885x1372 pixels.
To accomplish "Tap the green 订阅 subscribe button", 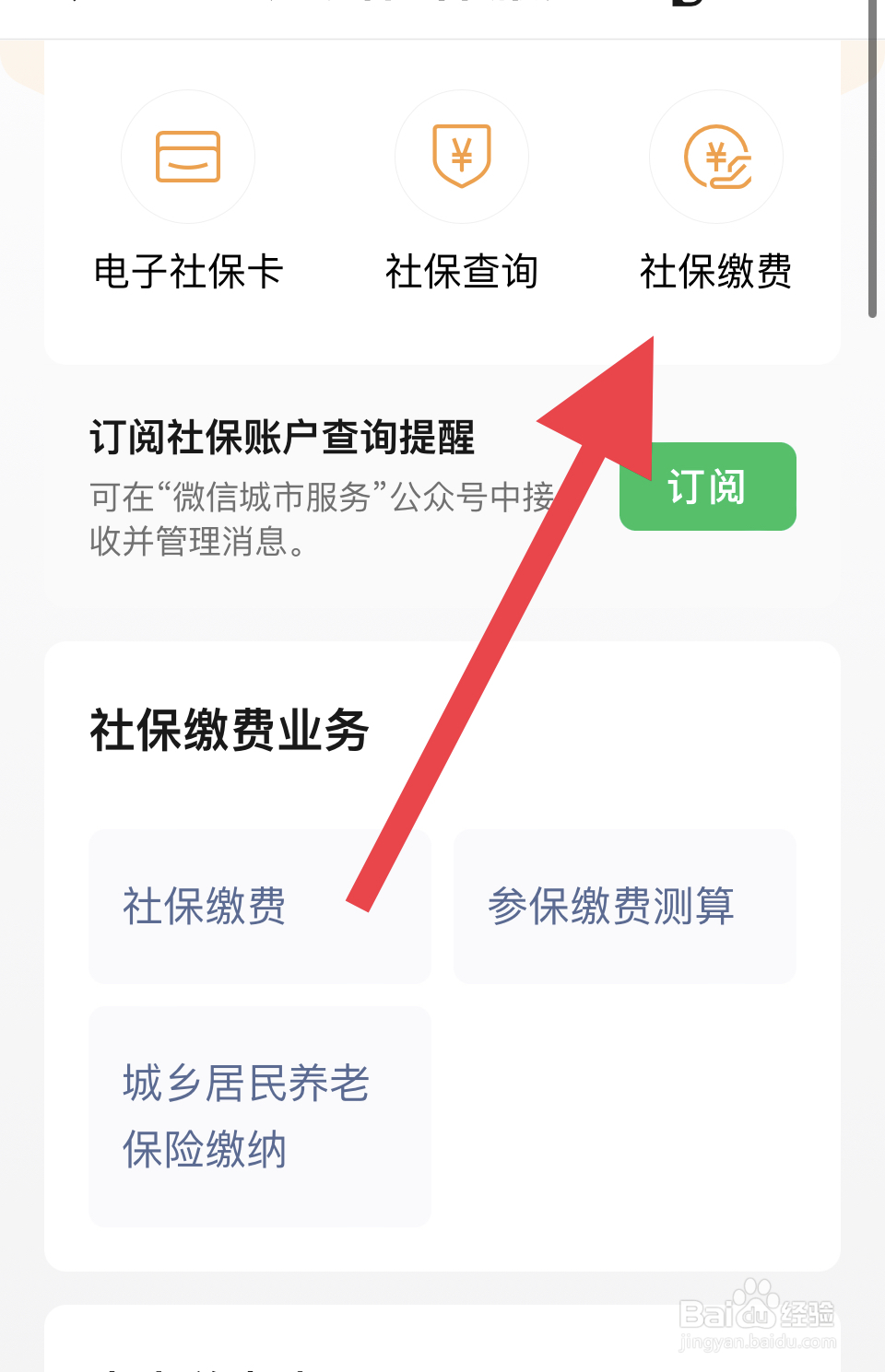I will (708, 487).
